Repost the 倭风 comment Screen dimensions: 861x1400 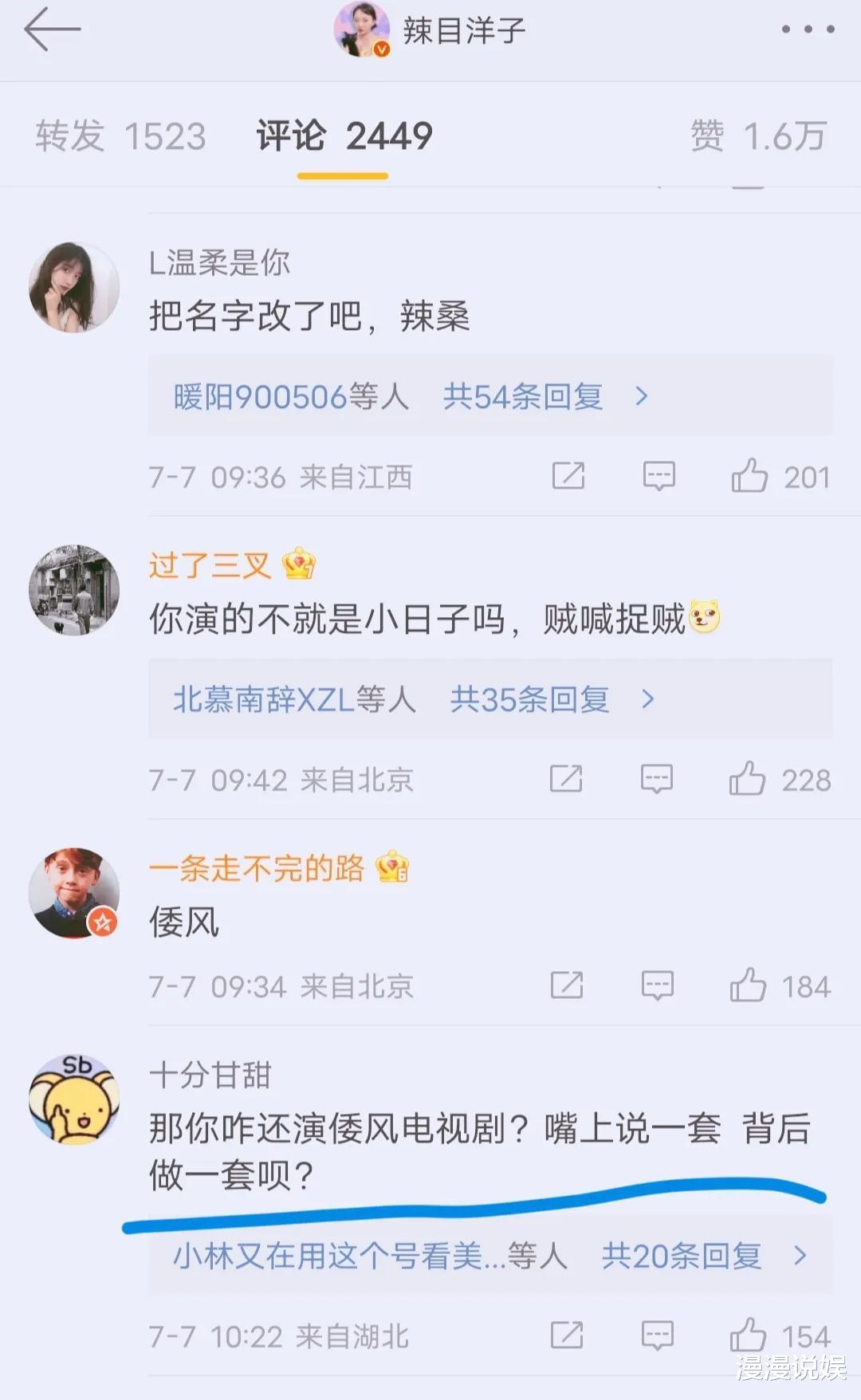[x=567, y=986]
